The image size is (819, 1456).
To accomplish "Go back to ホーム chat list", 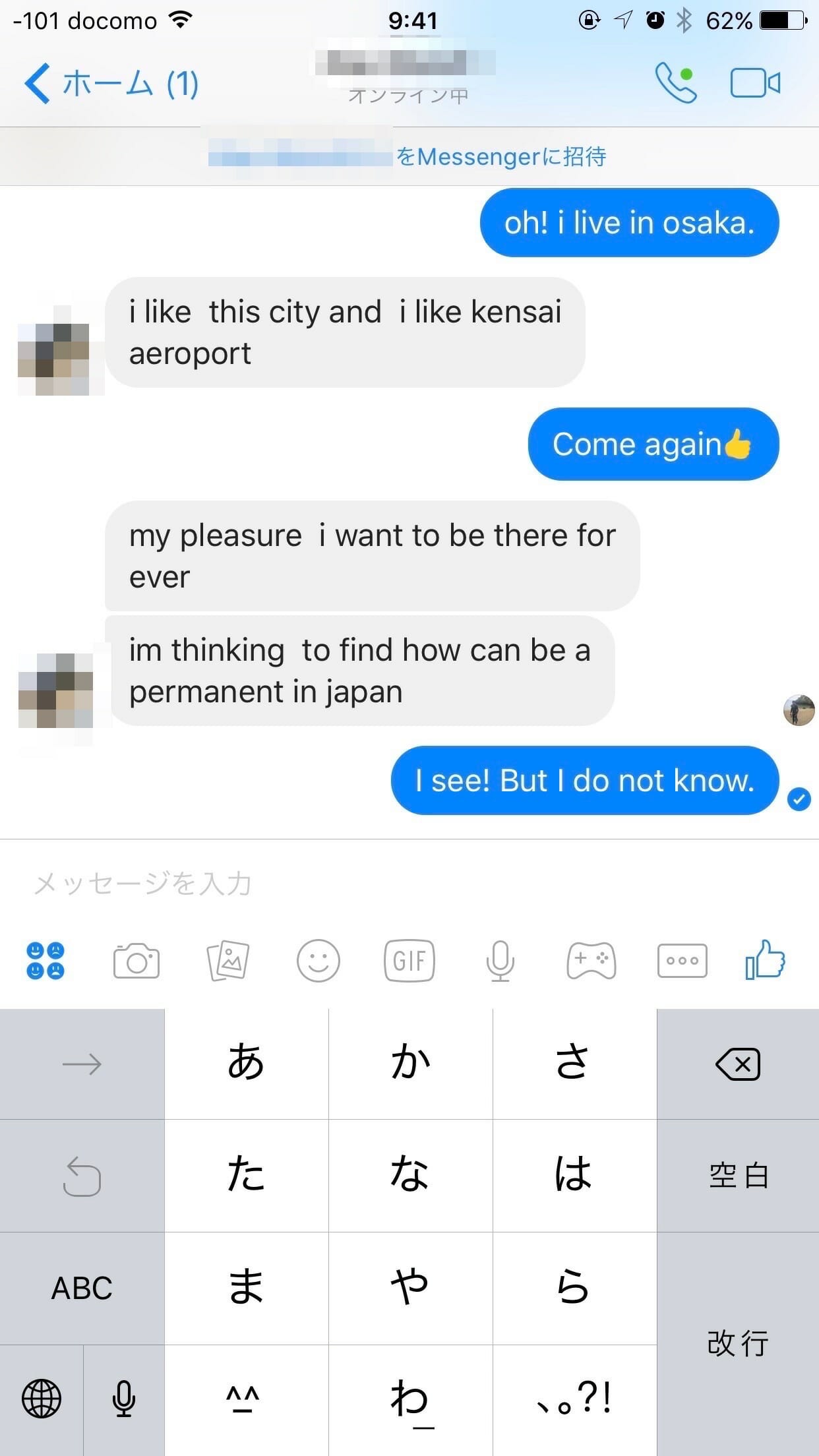I will coord(109,84).
